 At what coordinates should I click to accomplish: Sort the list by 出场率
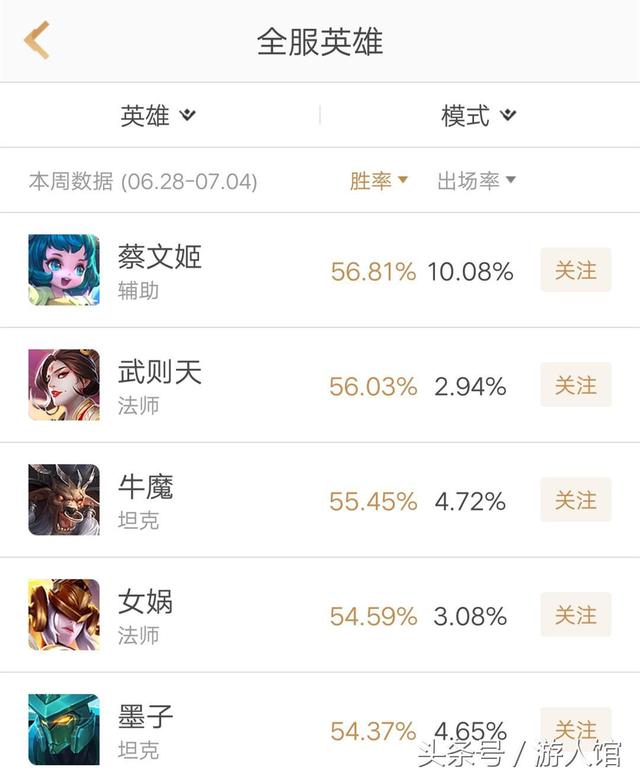point(476,181)
